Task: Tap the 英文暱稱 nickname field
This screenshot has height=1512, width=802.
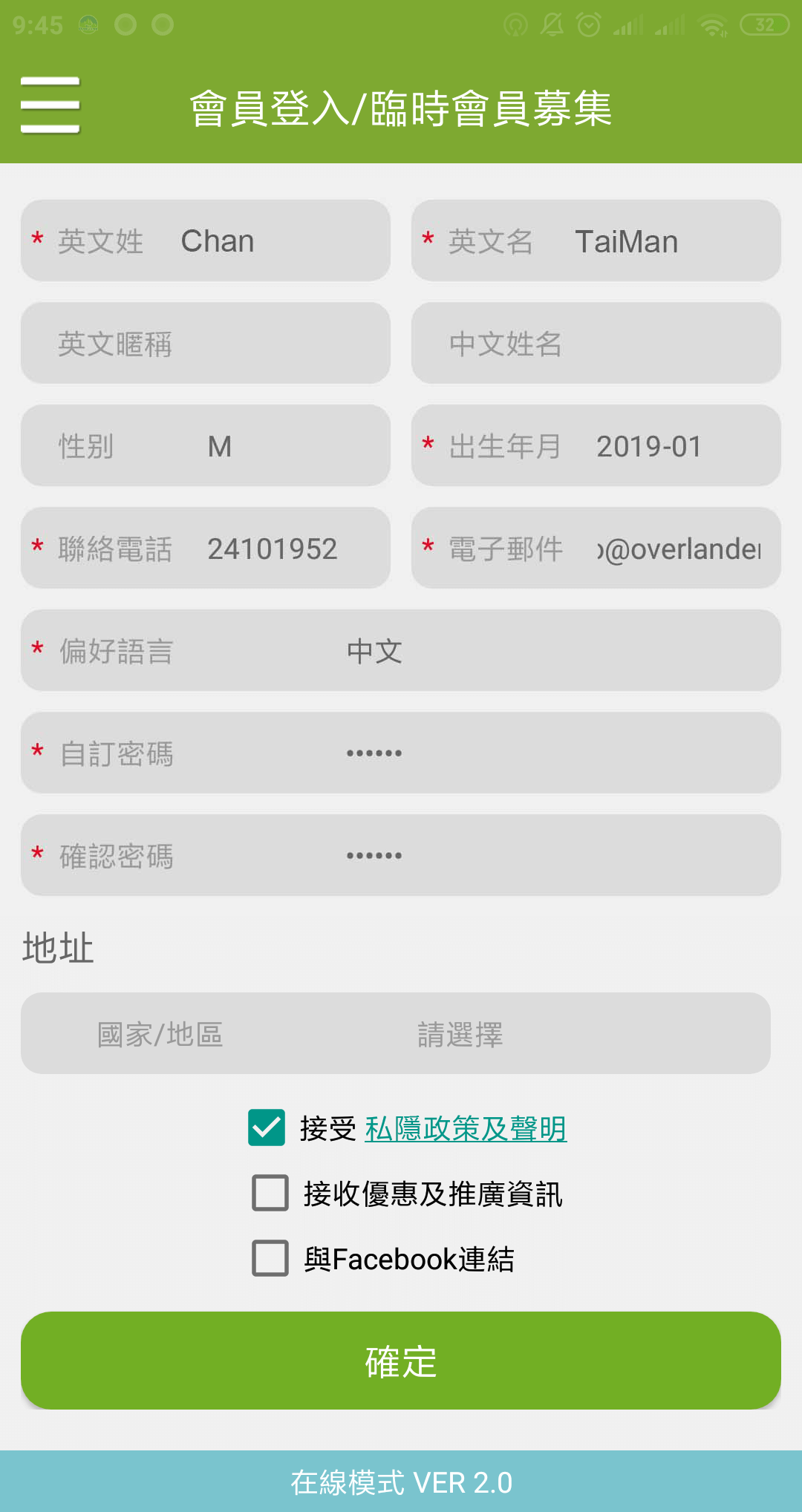Action: 206,343
